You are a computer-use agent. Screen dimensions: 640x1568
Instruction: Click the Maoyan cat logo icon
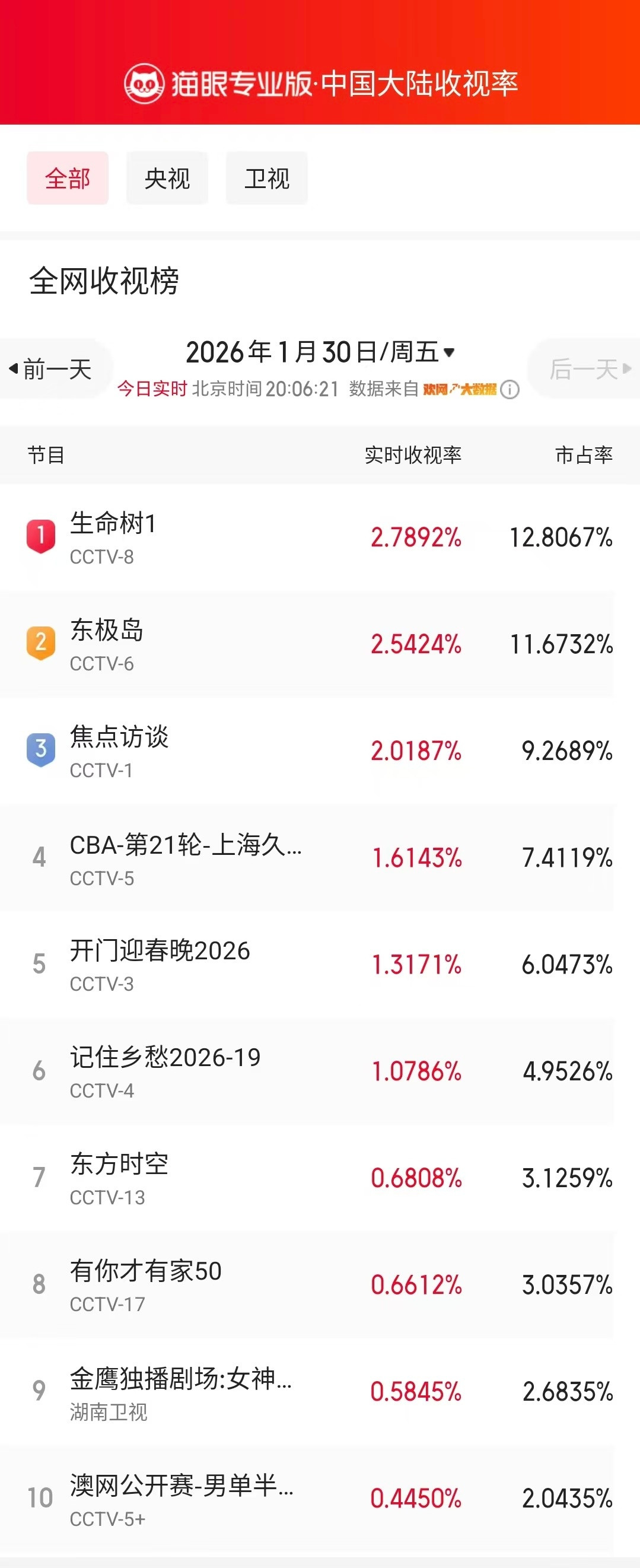144,85
